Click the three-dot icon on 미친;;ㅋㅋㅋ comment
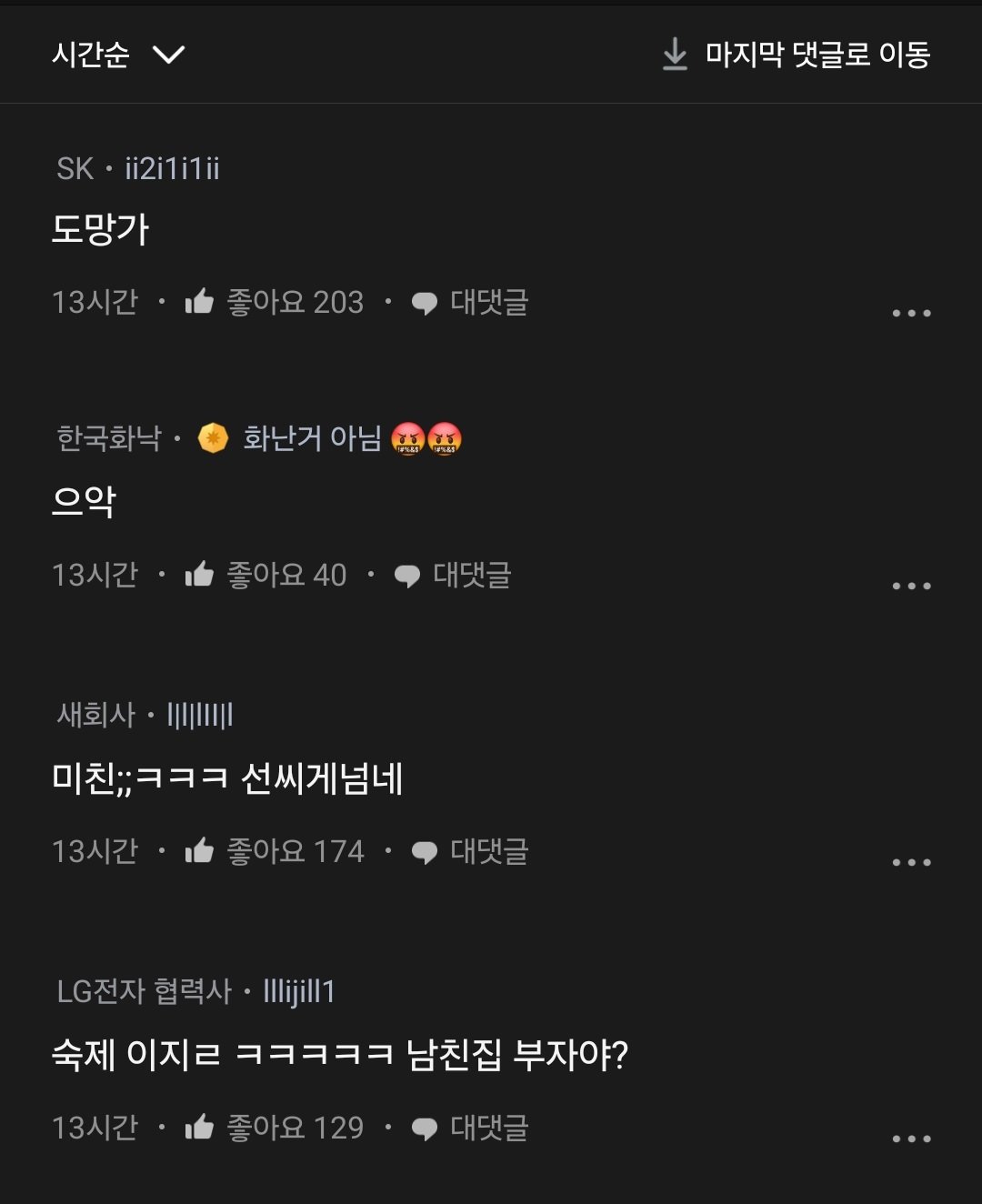The image size is (982, 1204). click(x=912, y=862)
